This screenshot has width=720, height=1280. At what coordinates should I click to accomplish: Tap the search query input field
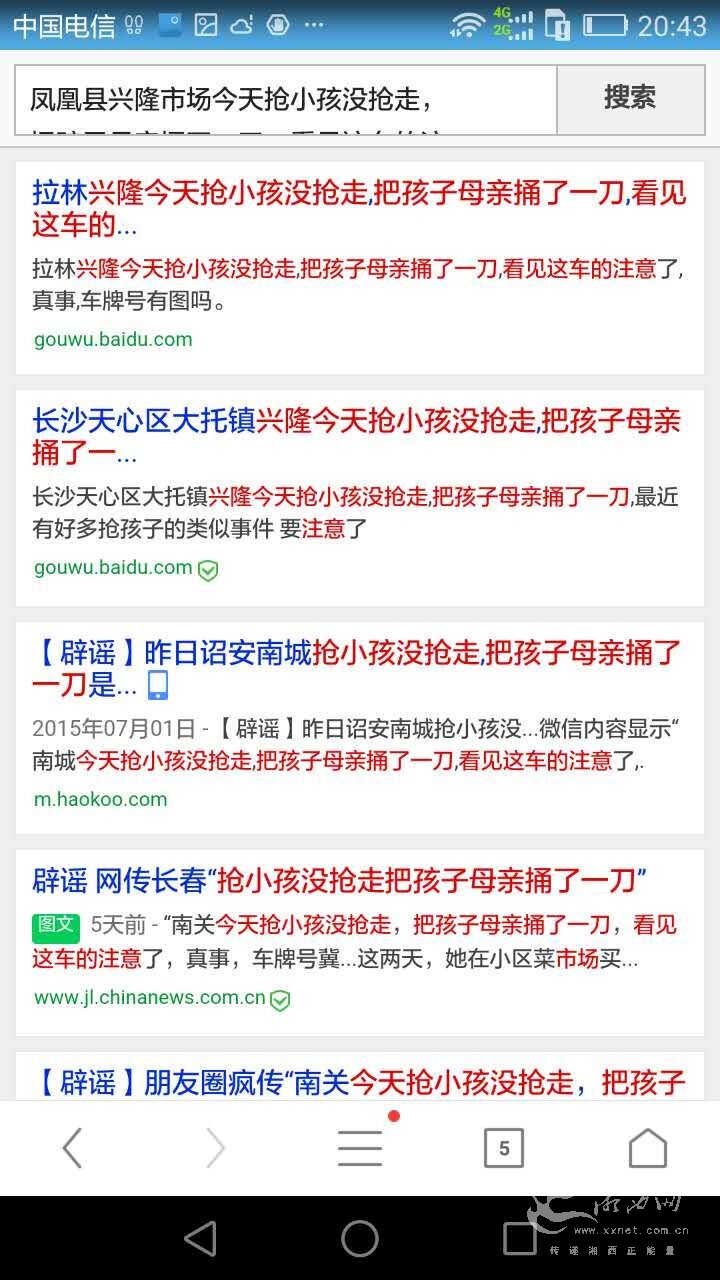[285, 100]
